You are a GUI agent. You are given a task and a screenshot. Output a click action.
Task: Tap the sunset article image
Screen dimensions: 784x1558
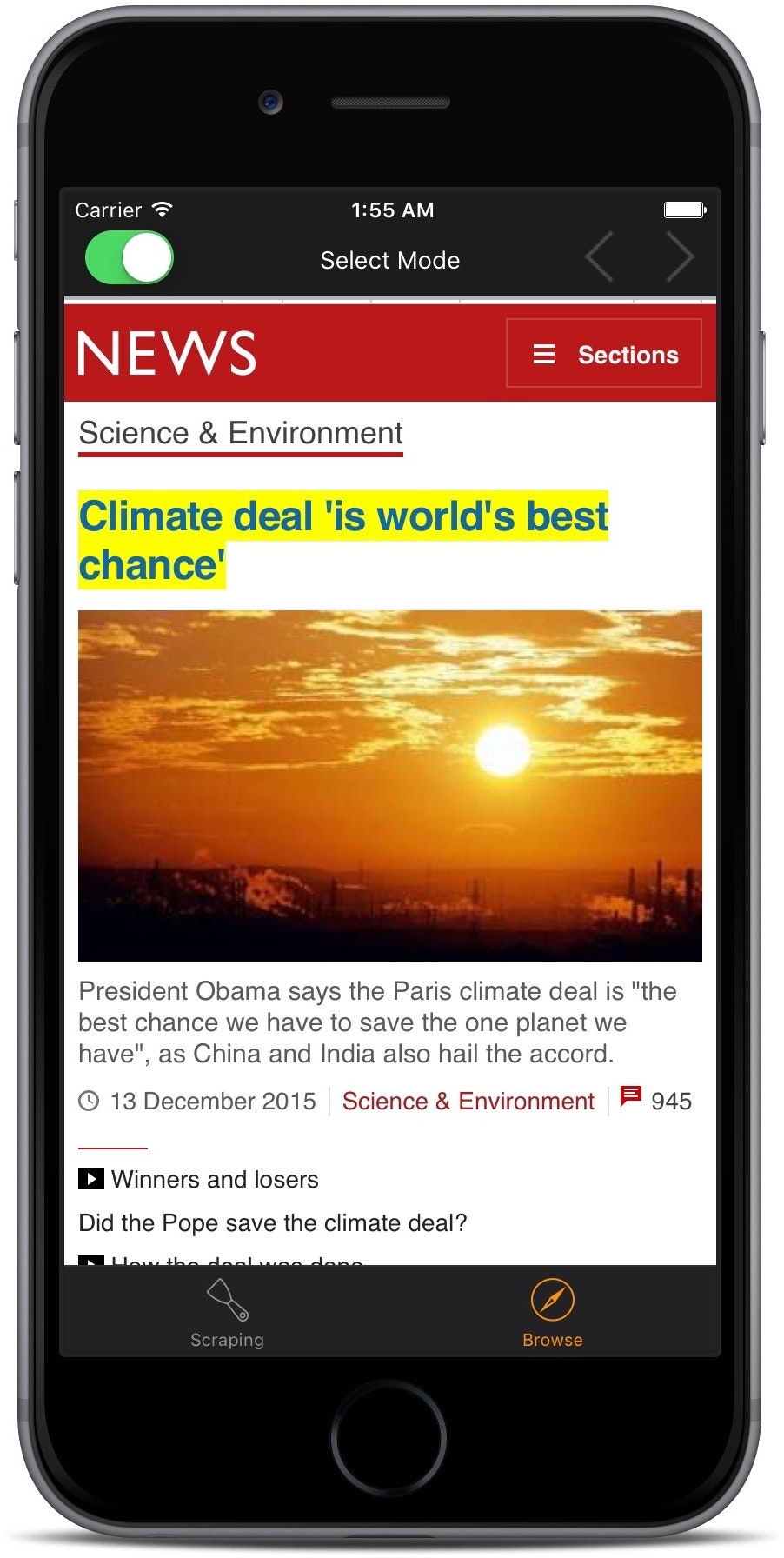[389, 785]
